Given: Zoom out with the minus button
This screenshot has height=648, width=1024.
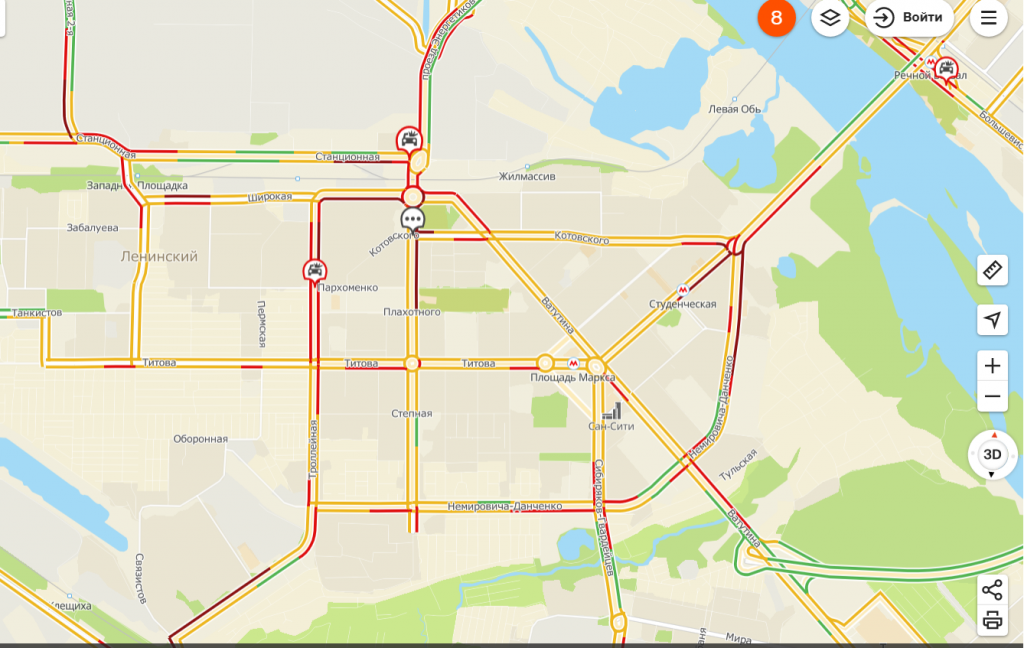Looking at the screenshot, I should click(x=992, y=396).
